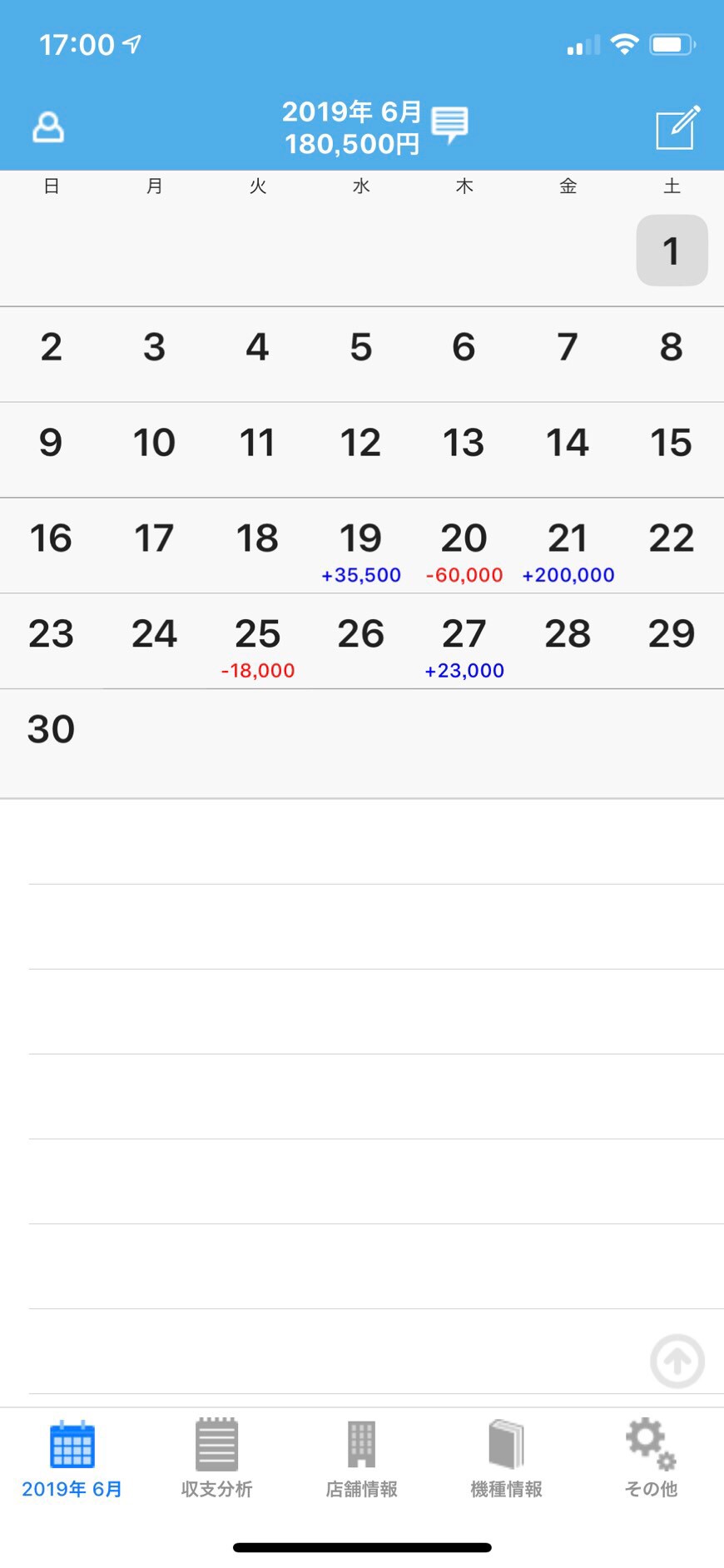Open June 19 showing +35,500
This screenshot has width=724, height=1568.
pos(361,546)
